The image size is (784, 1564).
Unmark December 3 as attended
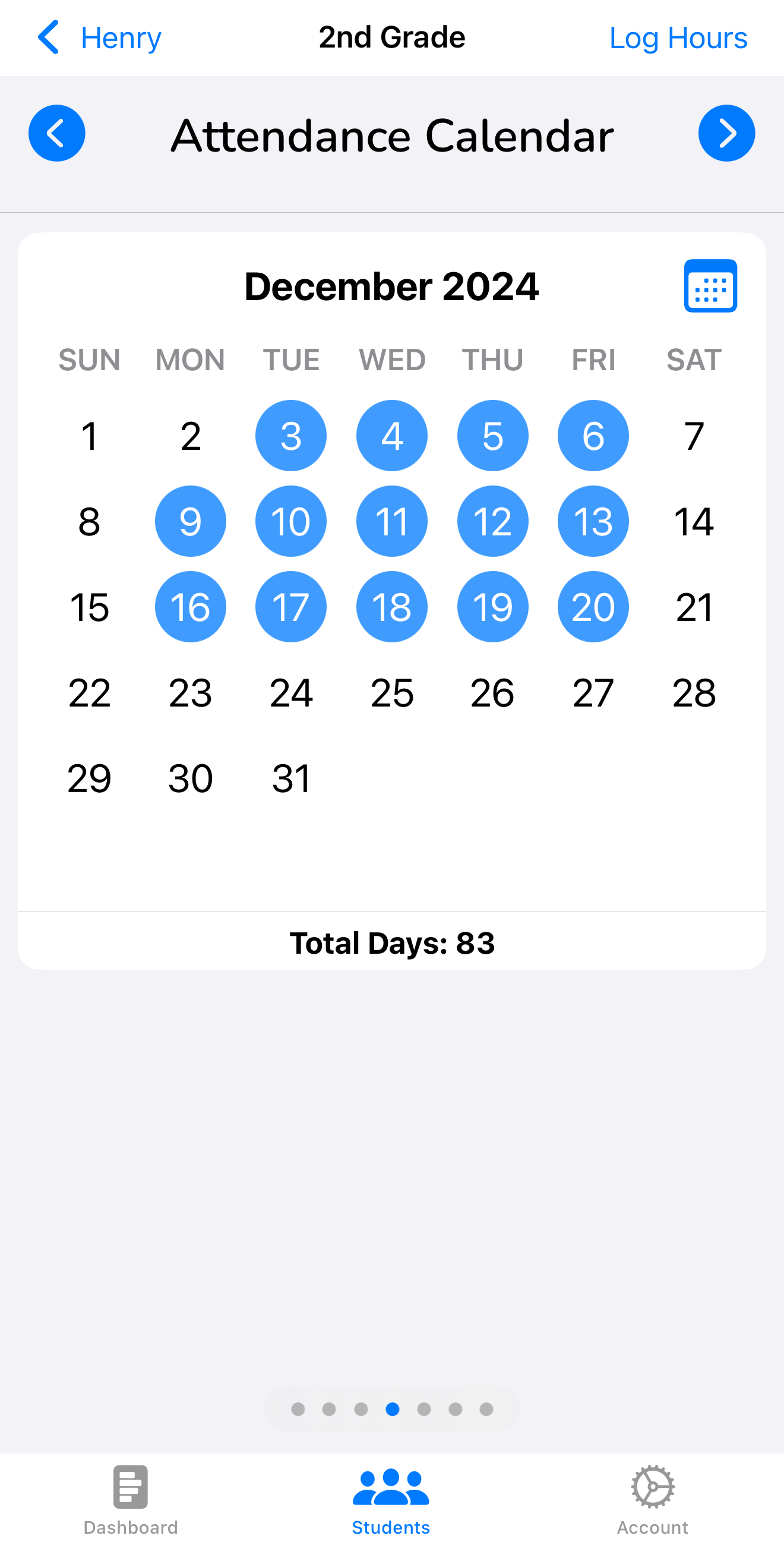290,435
